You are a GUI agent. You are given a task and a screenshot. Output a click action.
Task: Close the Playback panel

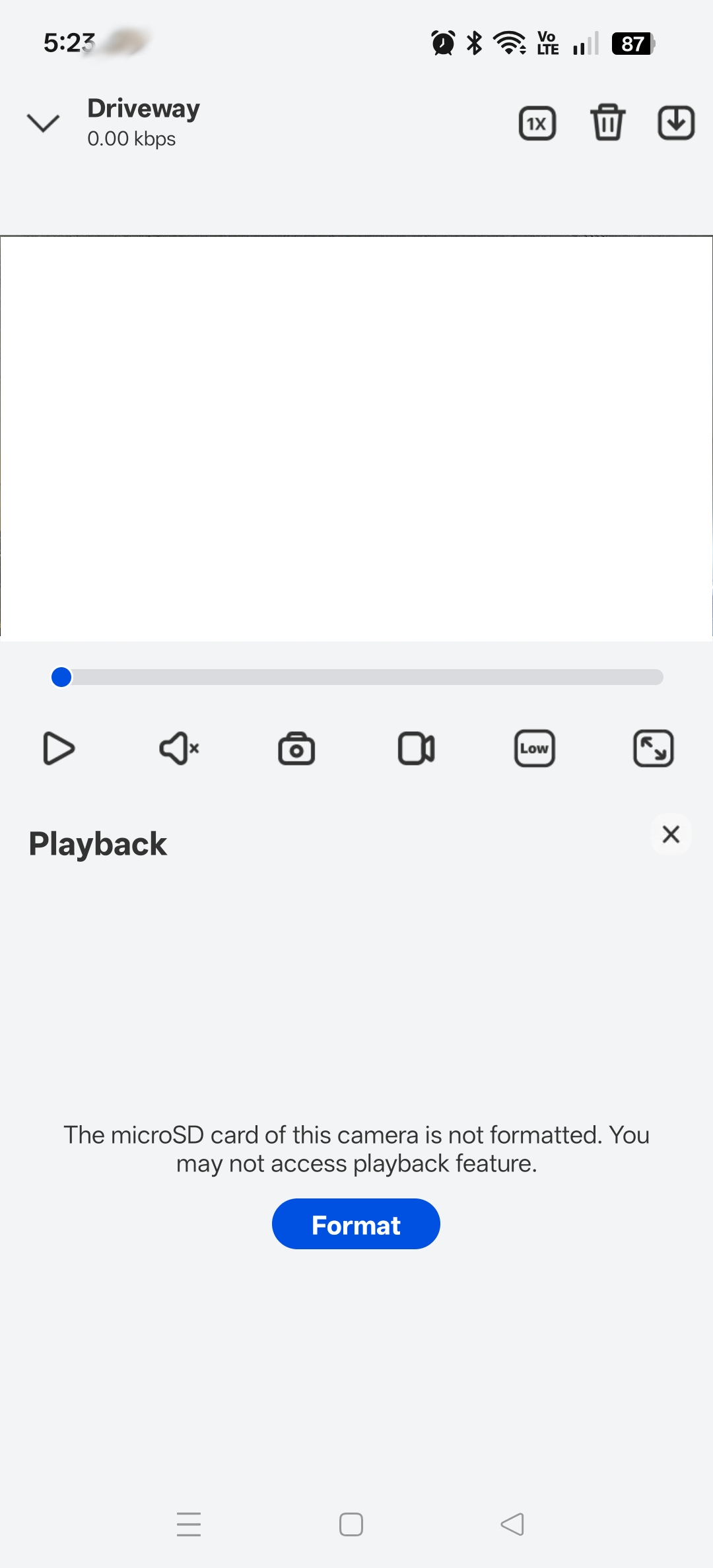[671, 834]
